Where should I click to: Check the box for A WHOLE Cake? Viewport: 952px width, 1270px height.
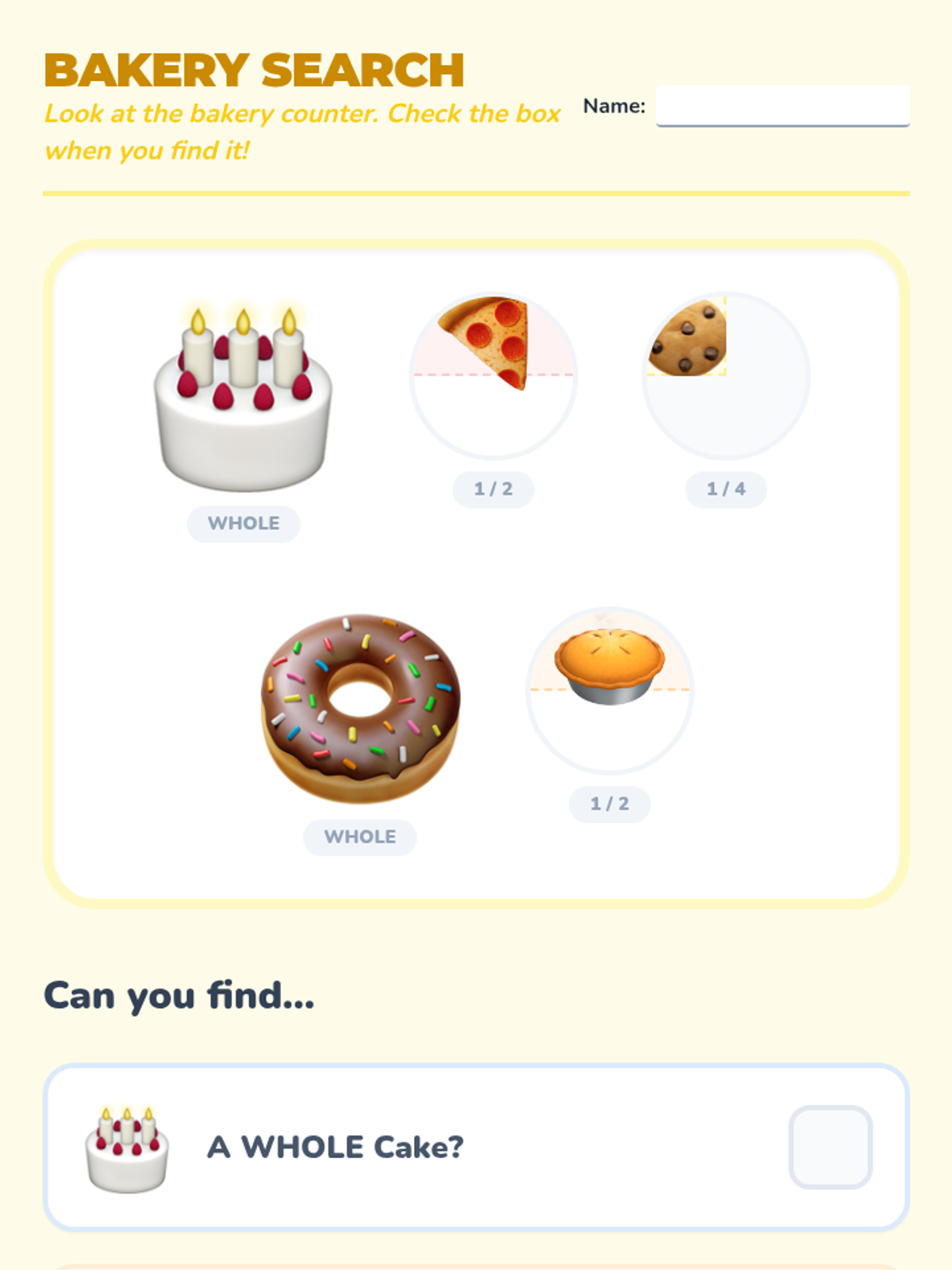point(830,1146)
